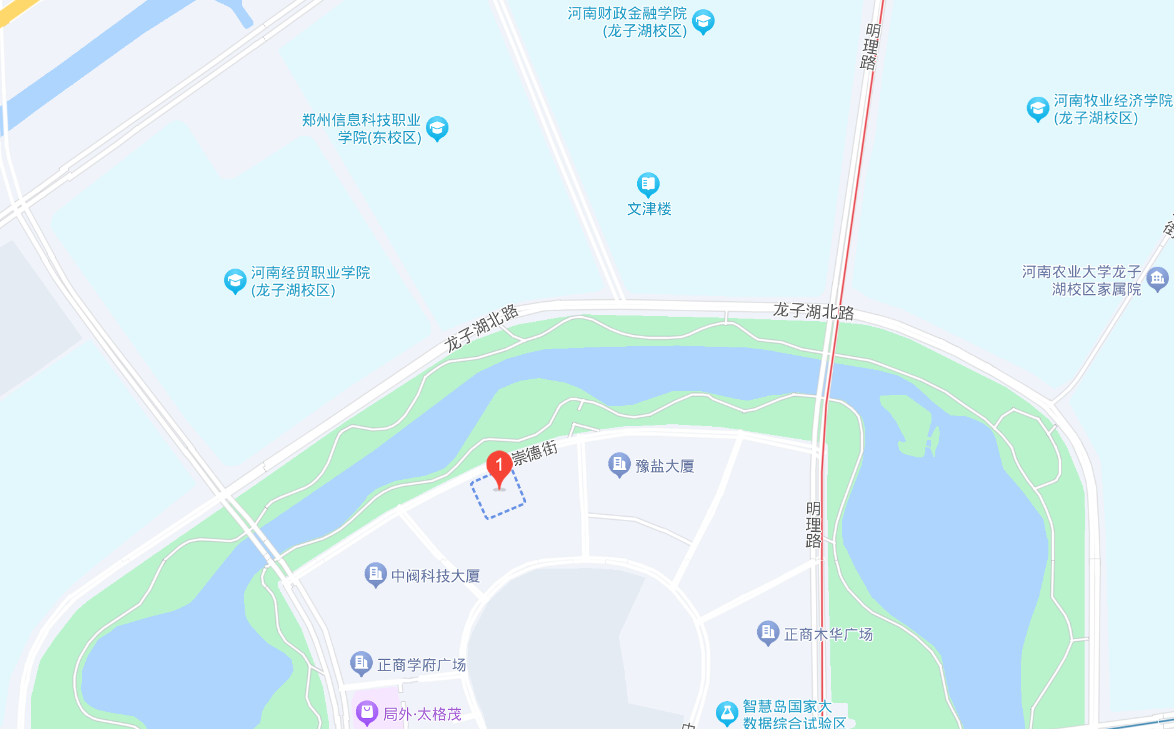1174x729 pixels.
Task: Open 河南经贸职业学院 campus marker
Action: pyautogui.click(x=235, y=281)
